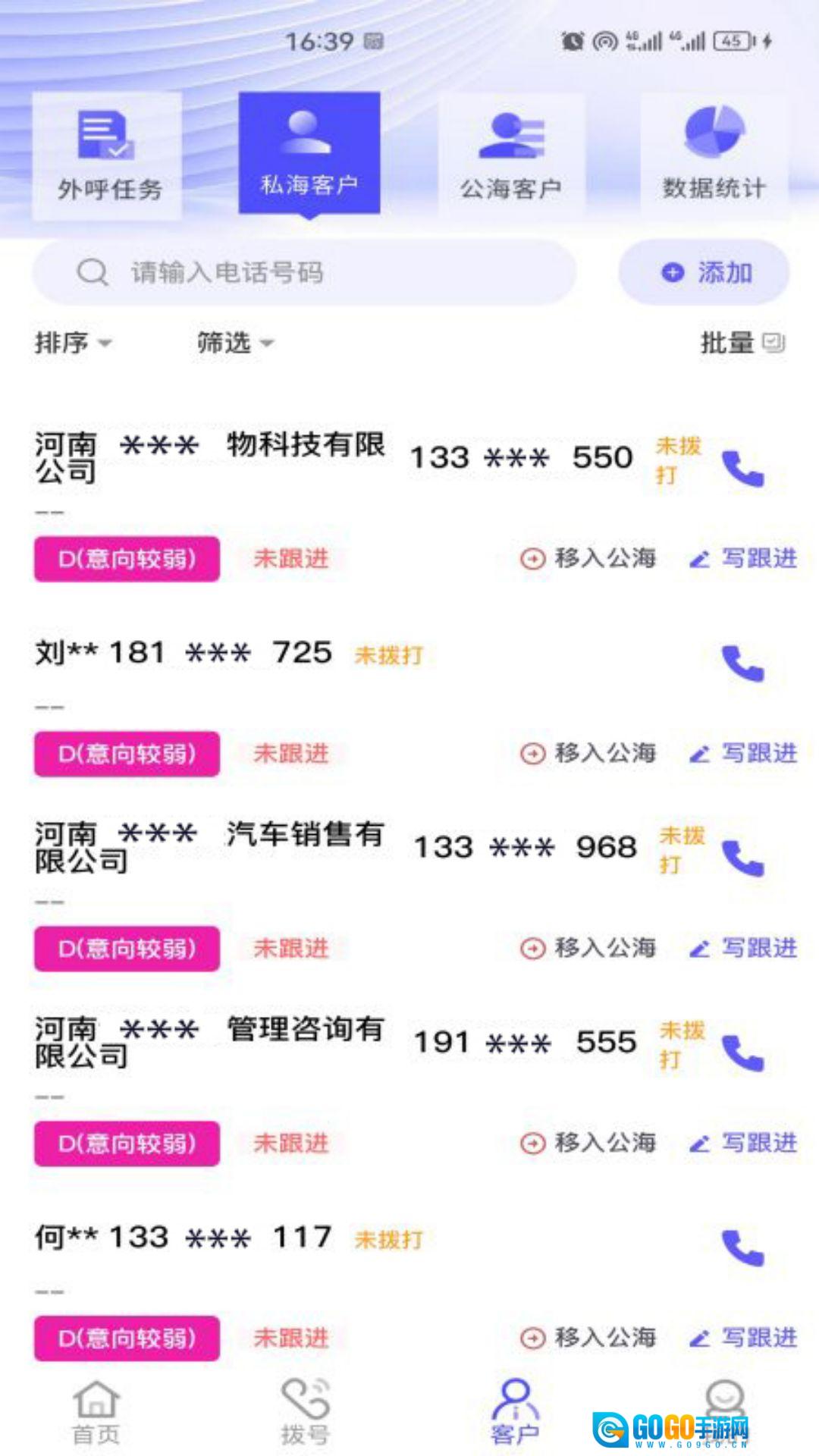819x1456 pixels.
Task: Tap the D(意向较弱) tag for 刘**
Action: (x=127, y=754)
